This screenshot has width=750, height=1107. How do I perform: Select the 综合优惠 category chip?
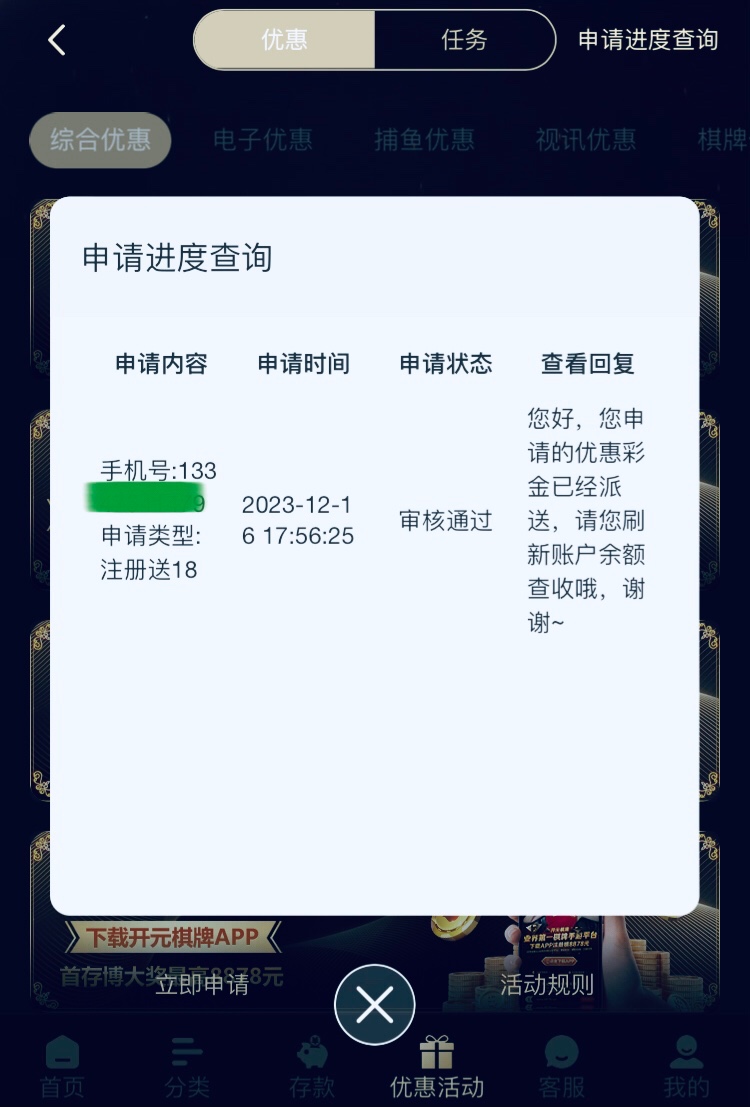(100, 139)
